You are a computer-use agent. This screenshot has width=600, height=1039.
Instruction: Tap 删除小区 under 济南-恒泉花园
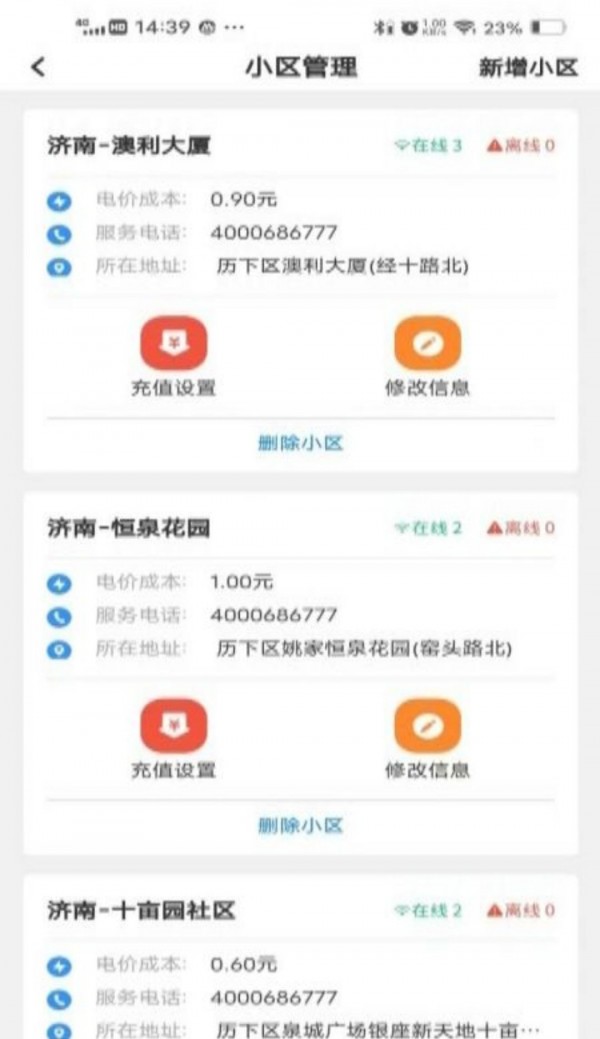tap(300, 825)
